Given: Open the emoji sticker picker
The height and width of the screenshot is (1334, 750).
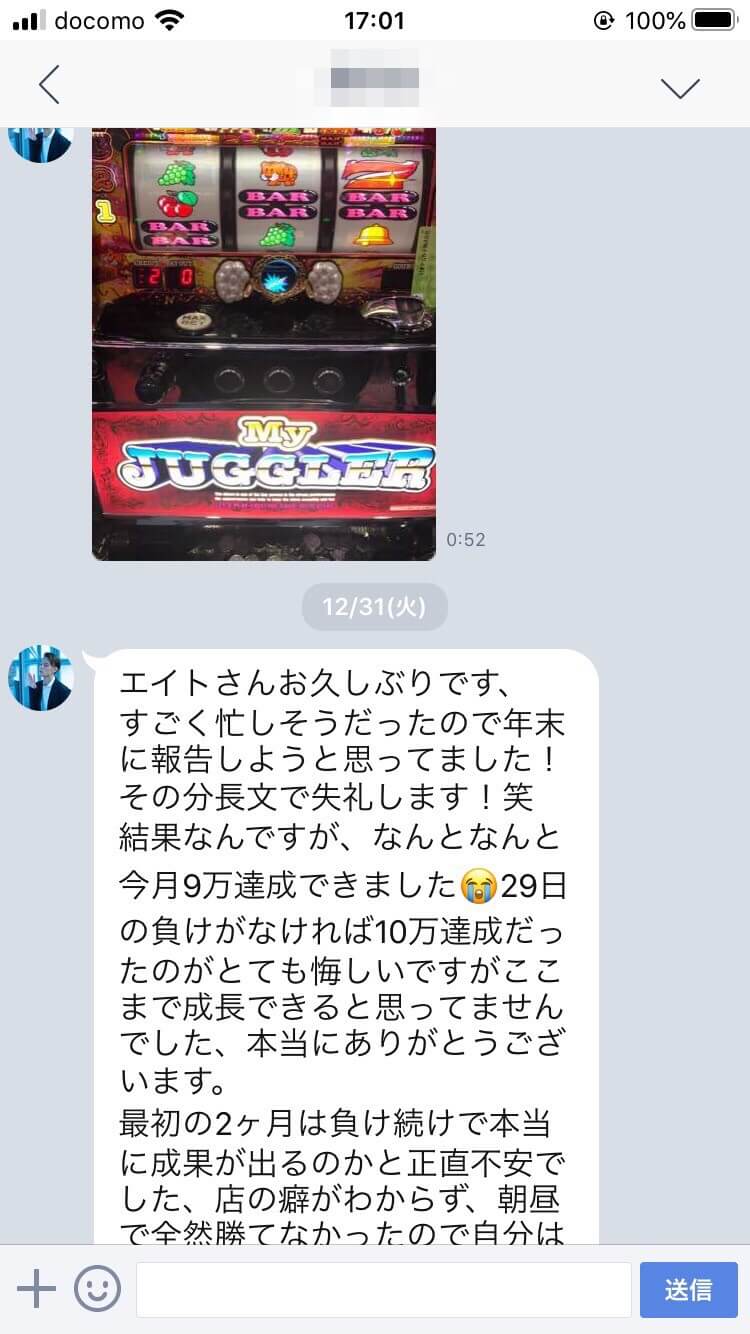Looking at the screenshot, I should click(97, 1289).
